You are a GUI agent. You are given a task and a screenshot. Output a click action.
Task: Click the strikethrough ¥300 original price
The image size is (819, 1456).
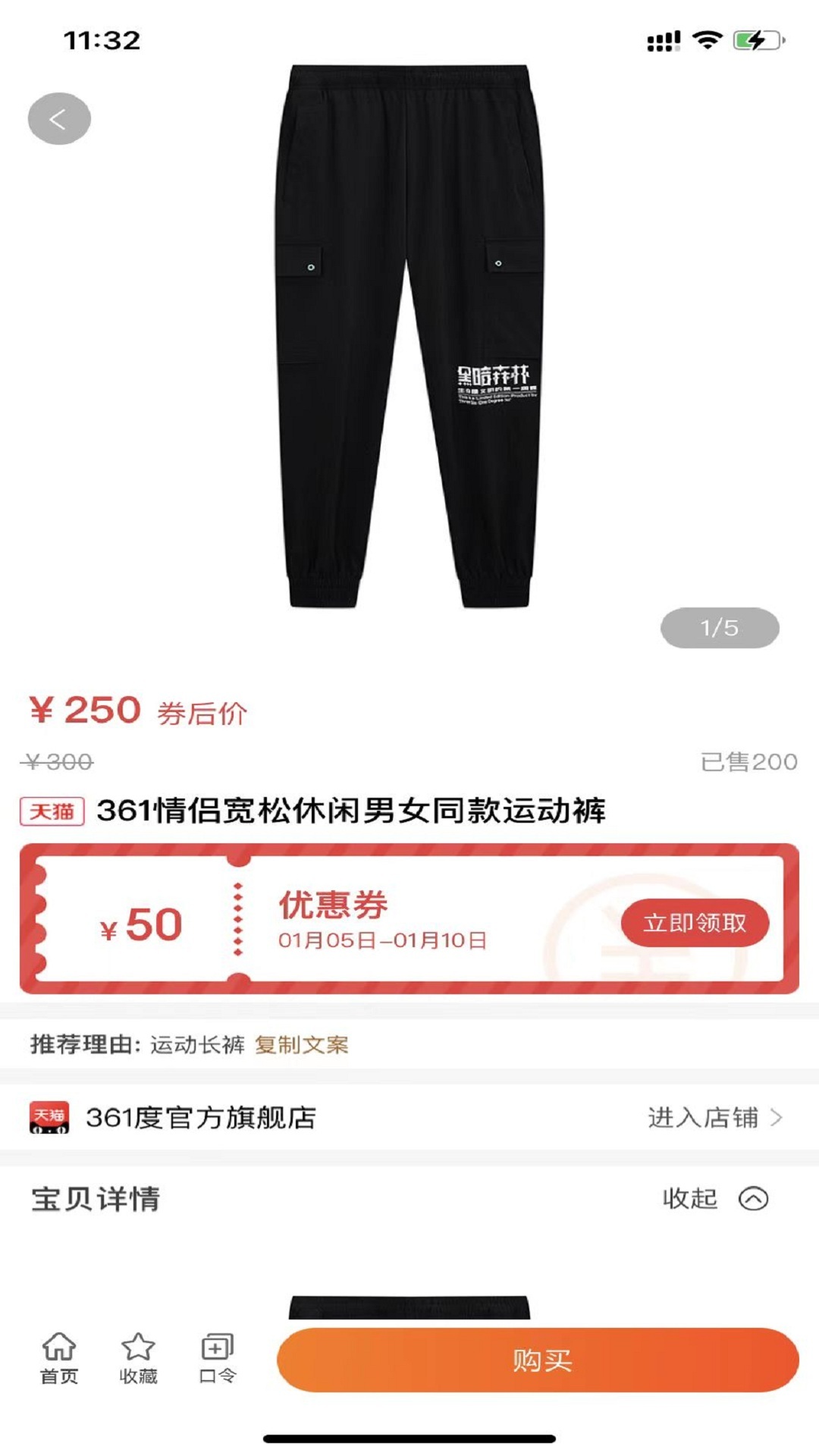[x=58, y=762]
